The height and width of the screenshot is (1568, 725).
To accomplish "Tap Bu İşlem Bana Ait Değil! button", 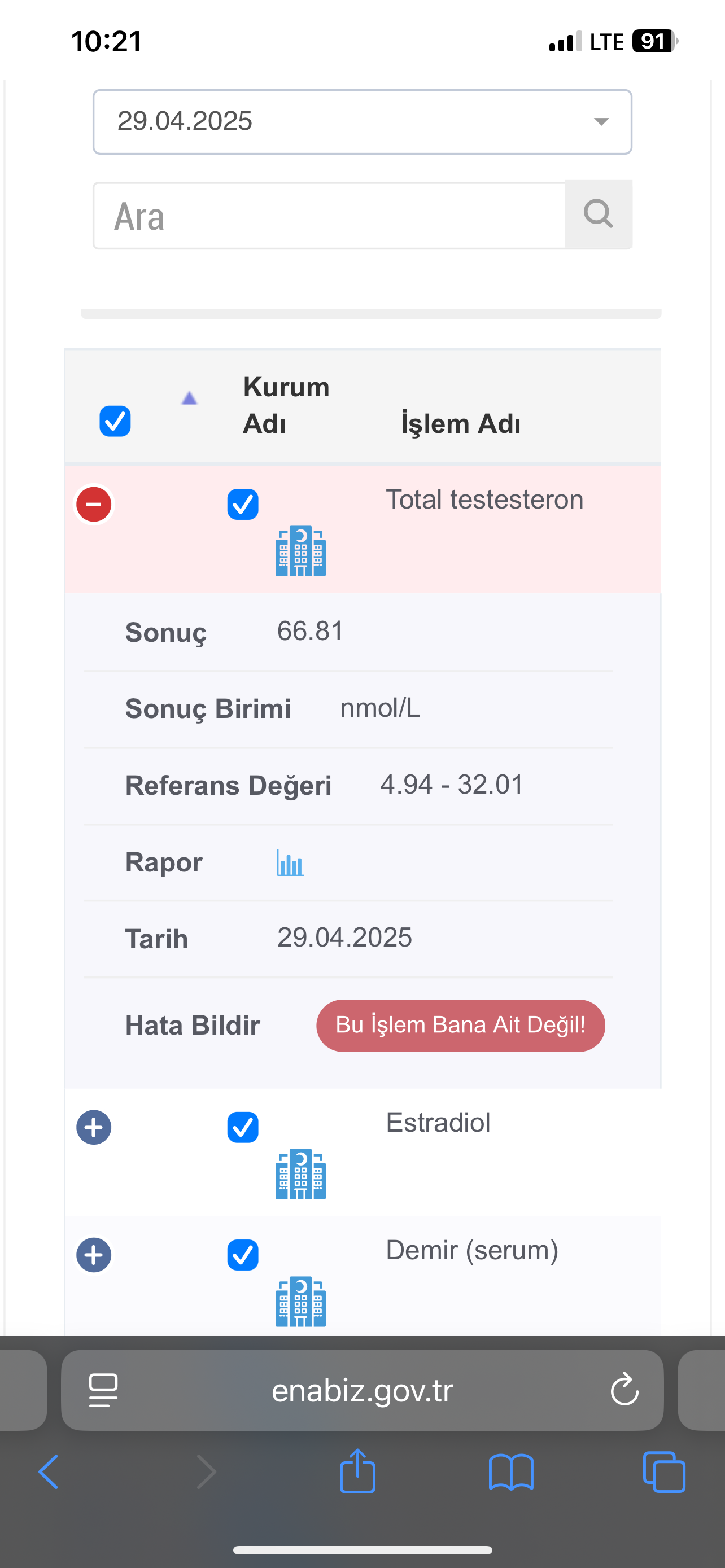I will [x=461, y=1025].
